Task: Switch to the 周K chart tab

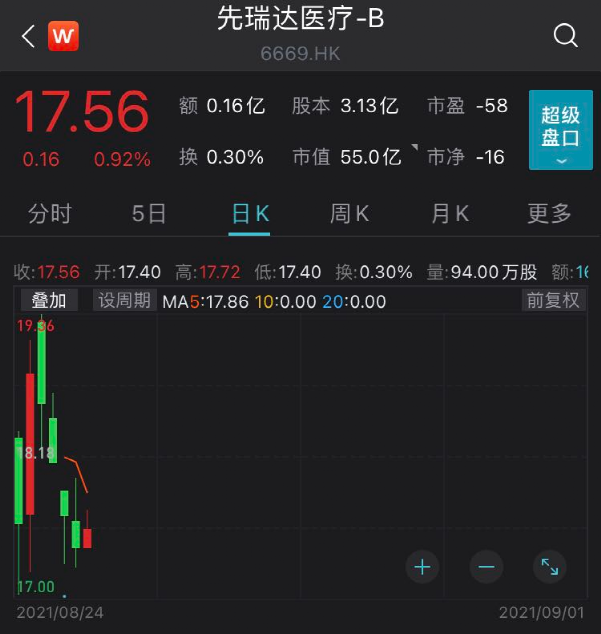Action: (x=349, y=213)
